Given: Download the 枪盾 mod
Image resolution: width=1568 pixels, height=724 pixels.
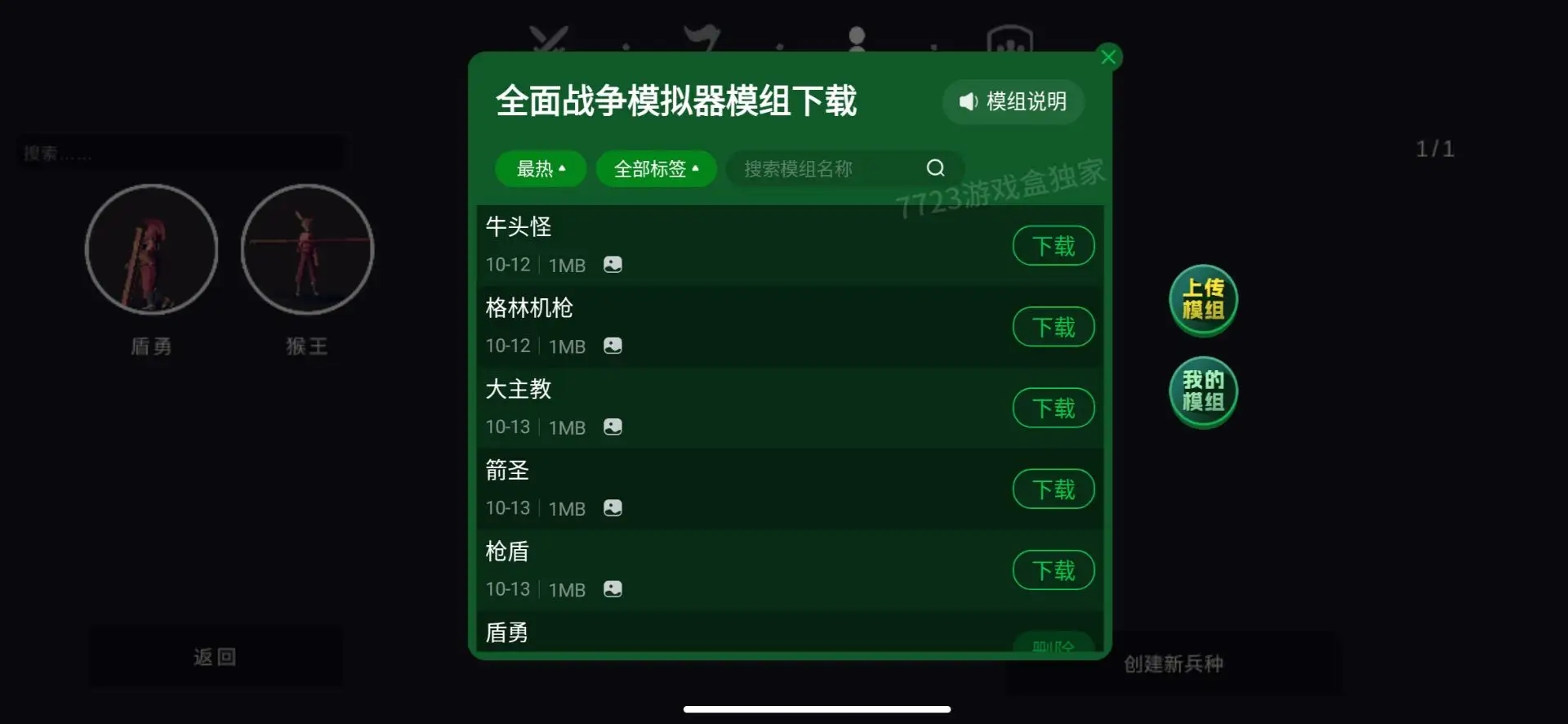Looking at the screenshot, I should pos(1053,570).
